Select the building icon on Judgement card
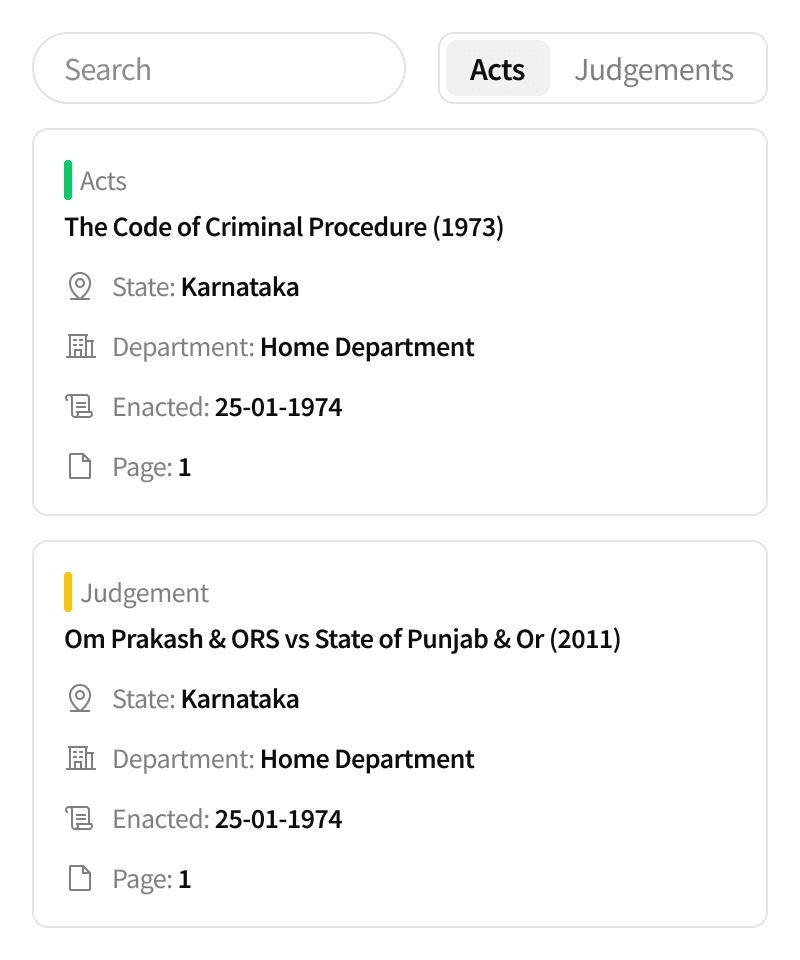 pos(81,758)
